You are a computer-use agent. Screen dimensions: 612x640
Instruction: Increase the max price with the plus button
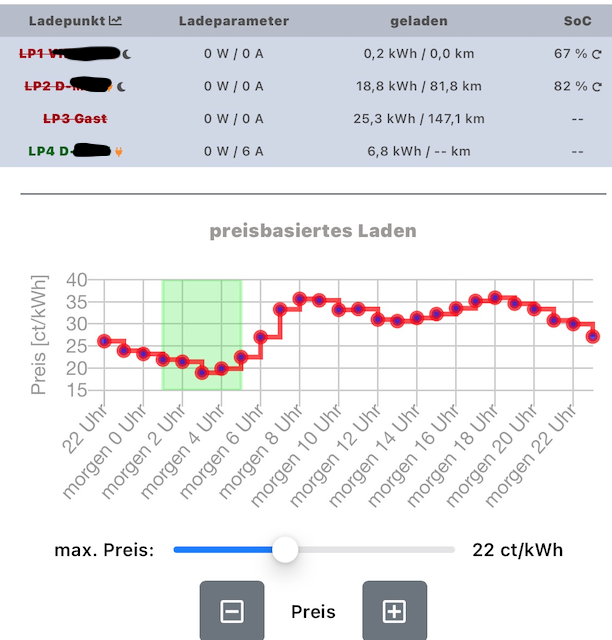click(x=394, y=611)
